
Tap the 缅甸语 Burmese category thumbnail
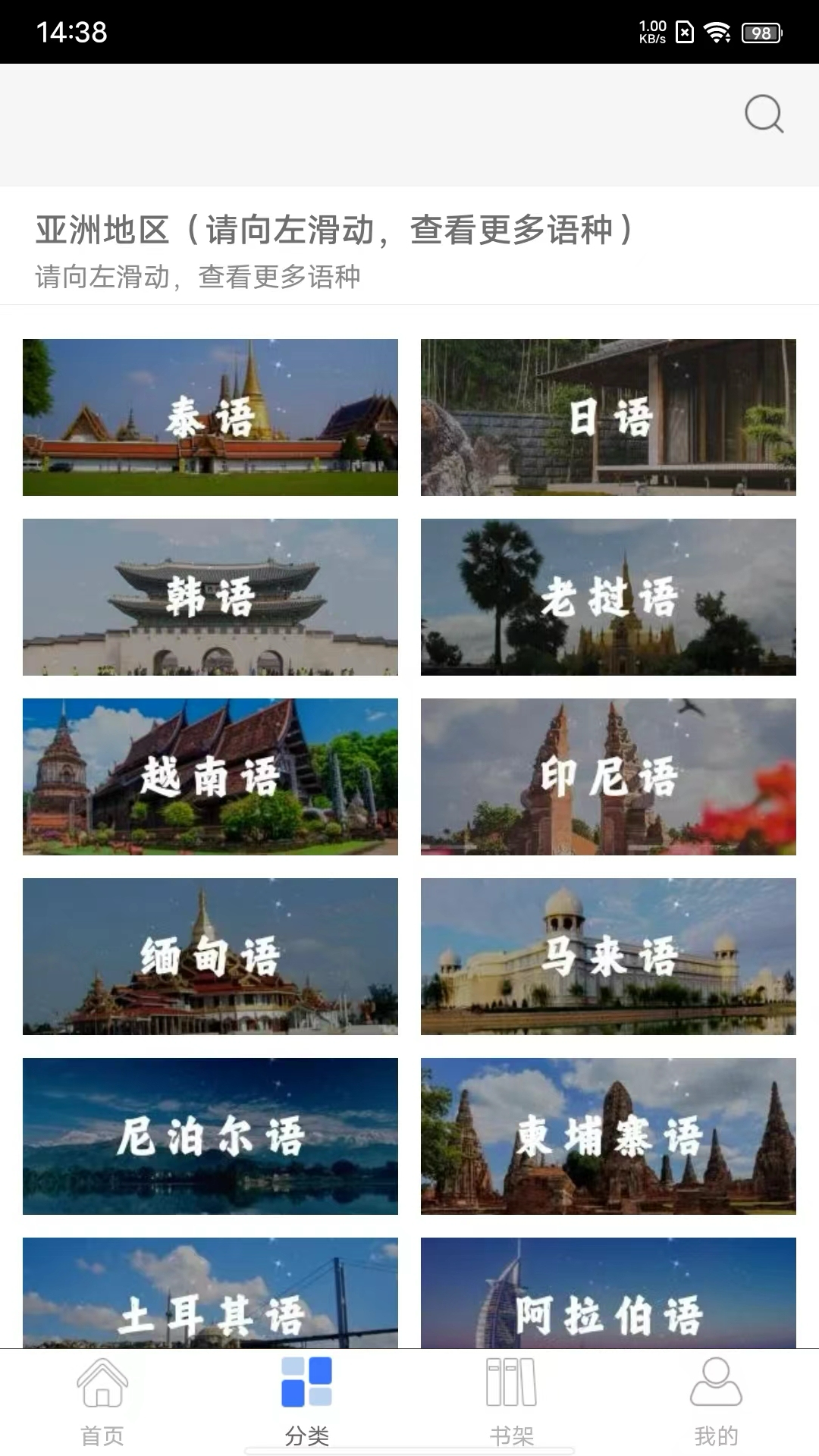coord(210,955)
